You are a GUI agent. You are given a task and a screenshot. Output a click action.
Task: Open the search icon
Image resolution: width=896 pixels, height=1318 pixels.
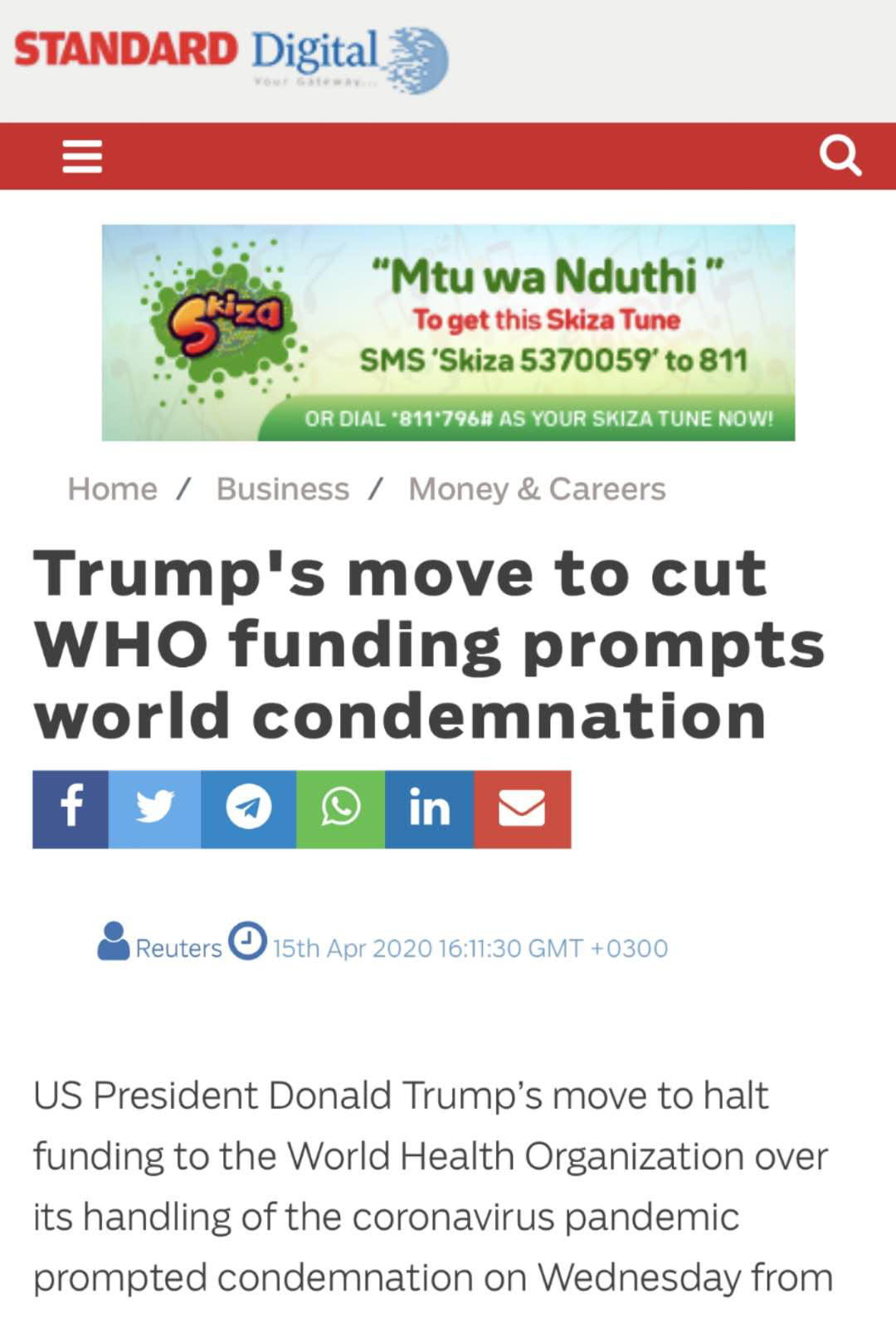pos(840,156)
